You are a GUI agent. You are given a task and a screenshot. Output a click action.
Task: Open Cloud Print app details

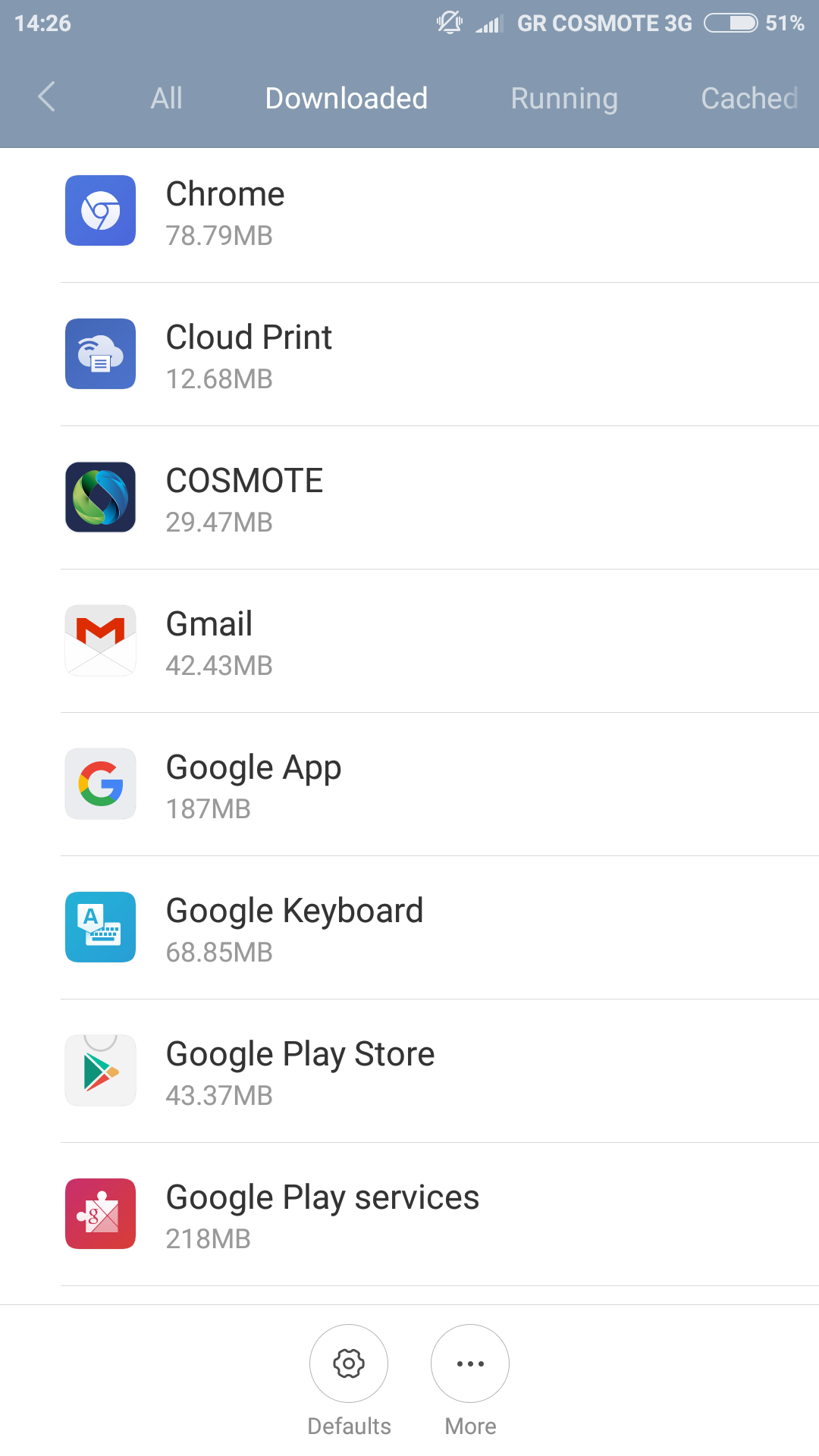409,355
